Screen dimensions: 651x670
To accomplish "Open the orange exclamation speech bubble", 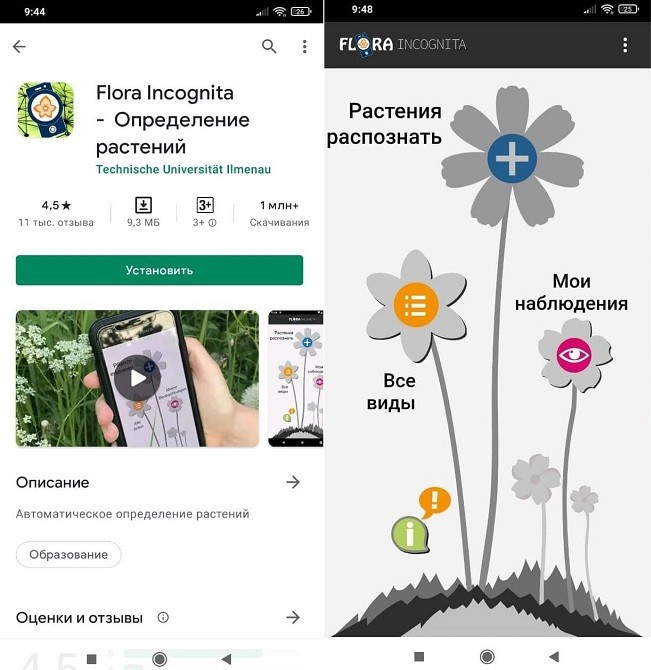I will tap(435, 500).
